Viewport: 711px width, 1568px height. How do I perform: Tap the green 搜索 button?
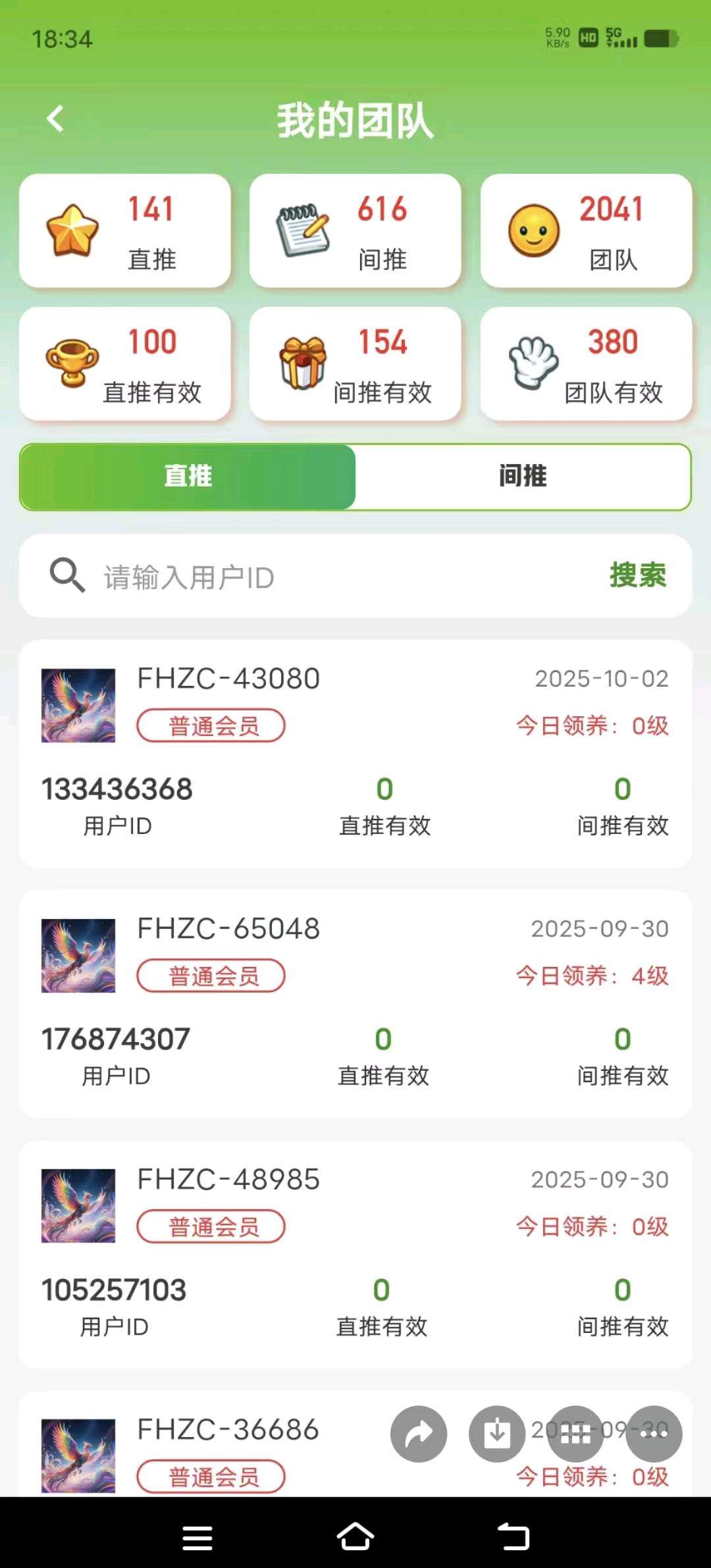(x=637, y=575)
